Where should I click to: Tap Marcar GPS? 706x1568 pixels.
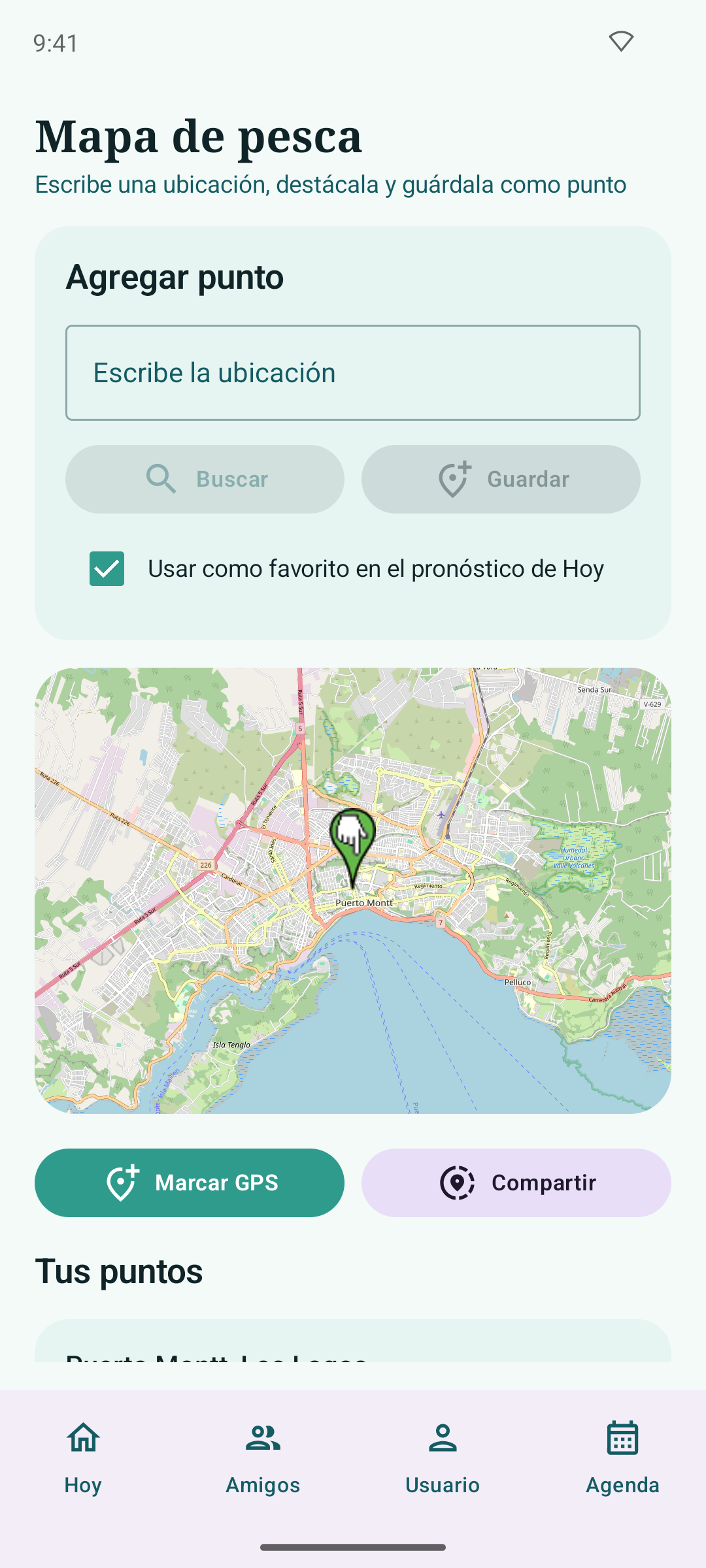190,1183
